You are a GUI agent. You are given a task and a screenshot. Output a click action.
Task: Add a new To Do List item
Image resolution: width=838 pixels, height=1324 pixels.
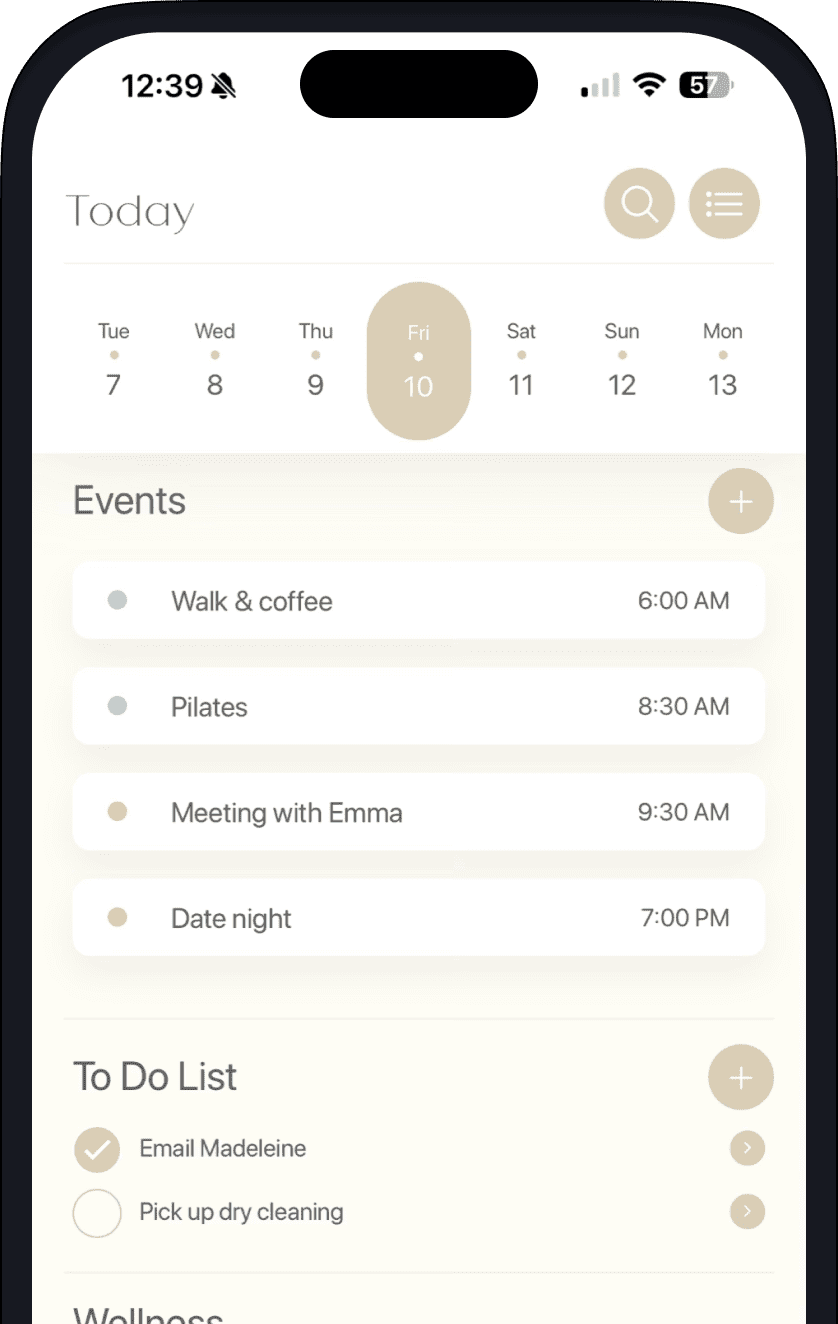(740, 1078)
